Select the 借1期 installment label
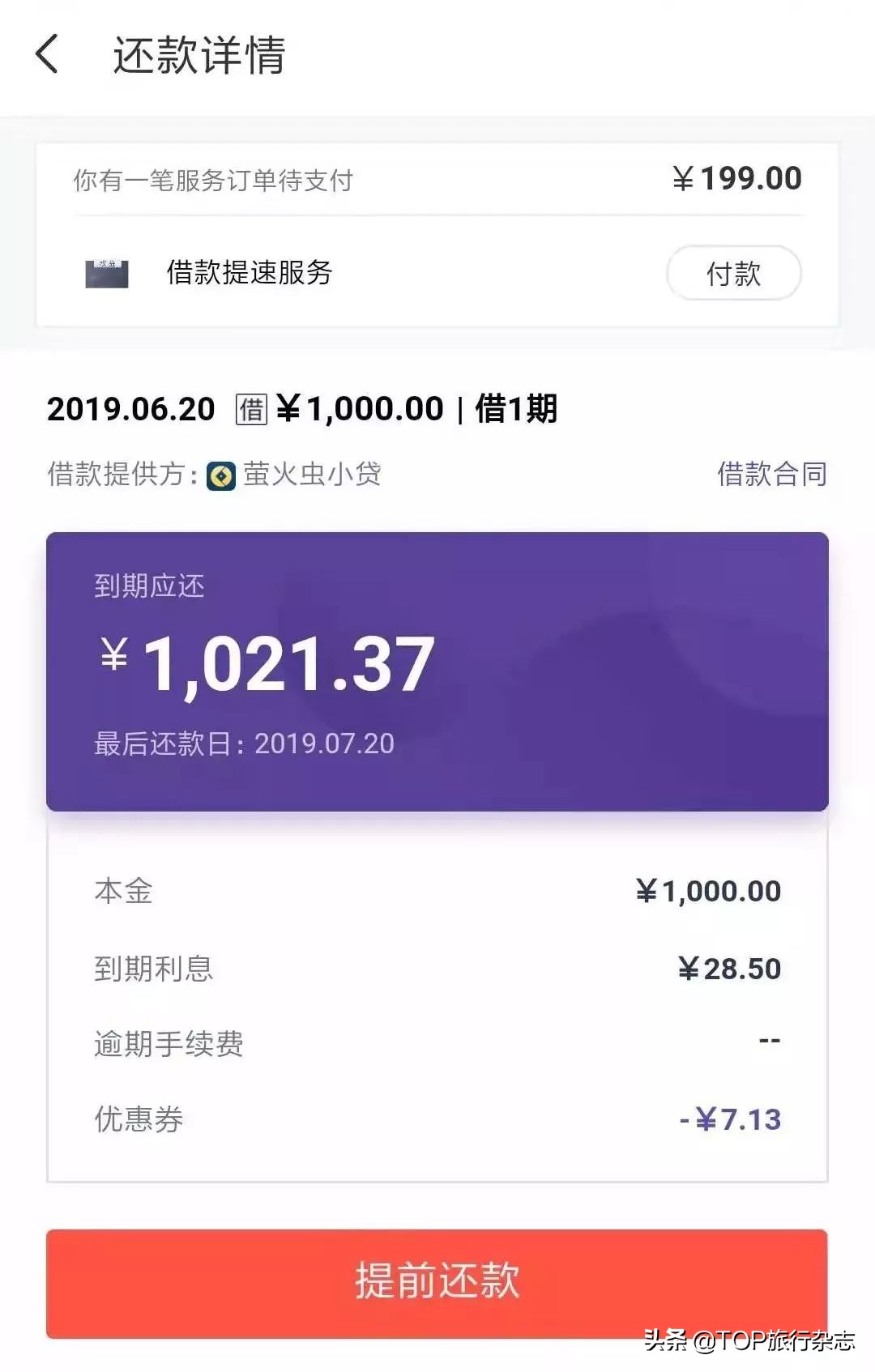This screenshot has width=875, height=1372. (514, 409)
